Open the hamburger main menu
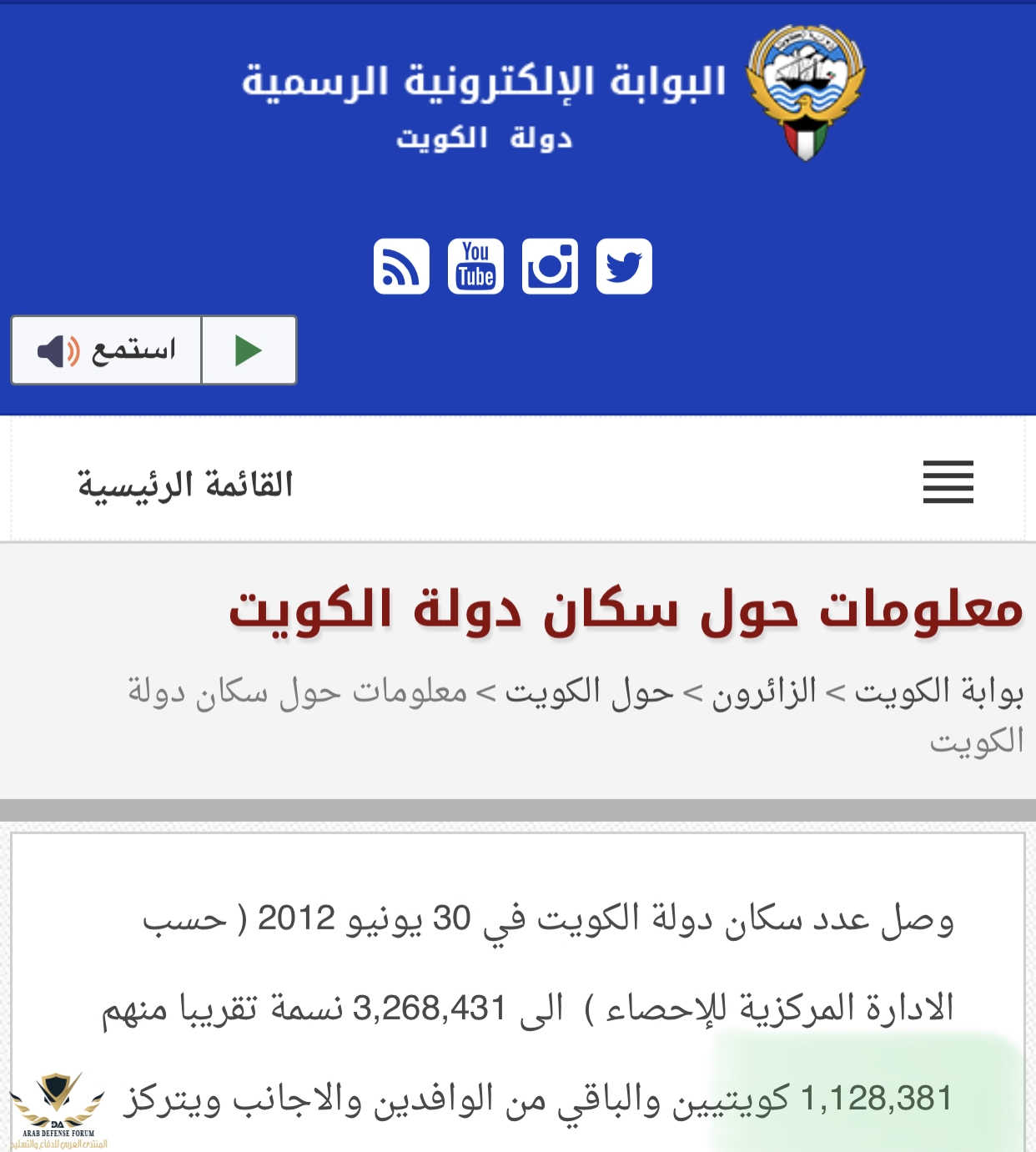The height and width of the screenshot is (1152, 1036). point(948,482)
